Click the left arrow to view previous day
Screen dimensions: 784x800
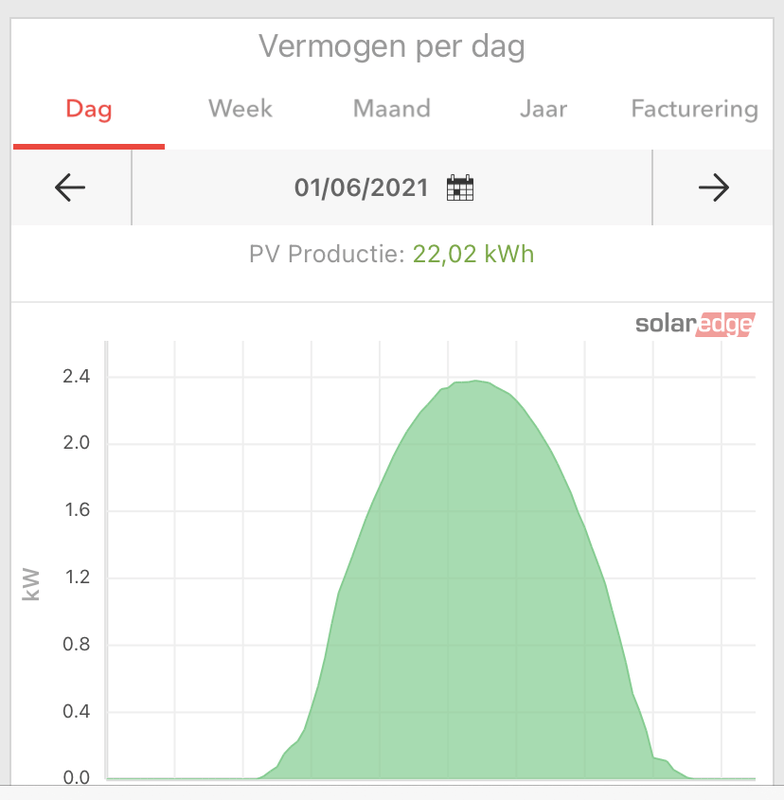(x=70, y=187)
